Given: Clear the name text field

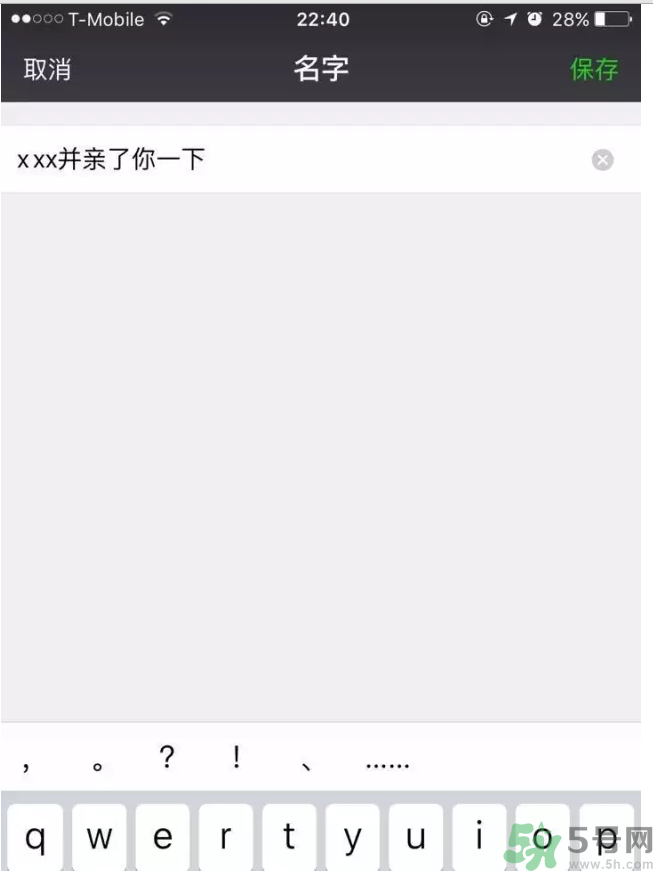Looking at the screenshot, I should click(602, 160).
